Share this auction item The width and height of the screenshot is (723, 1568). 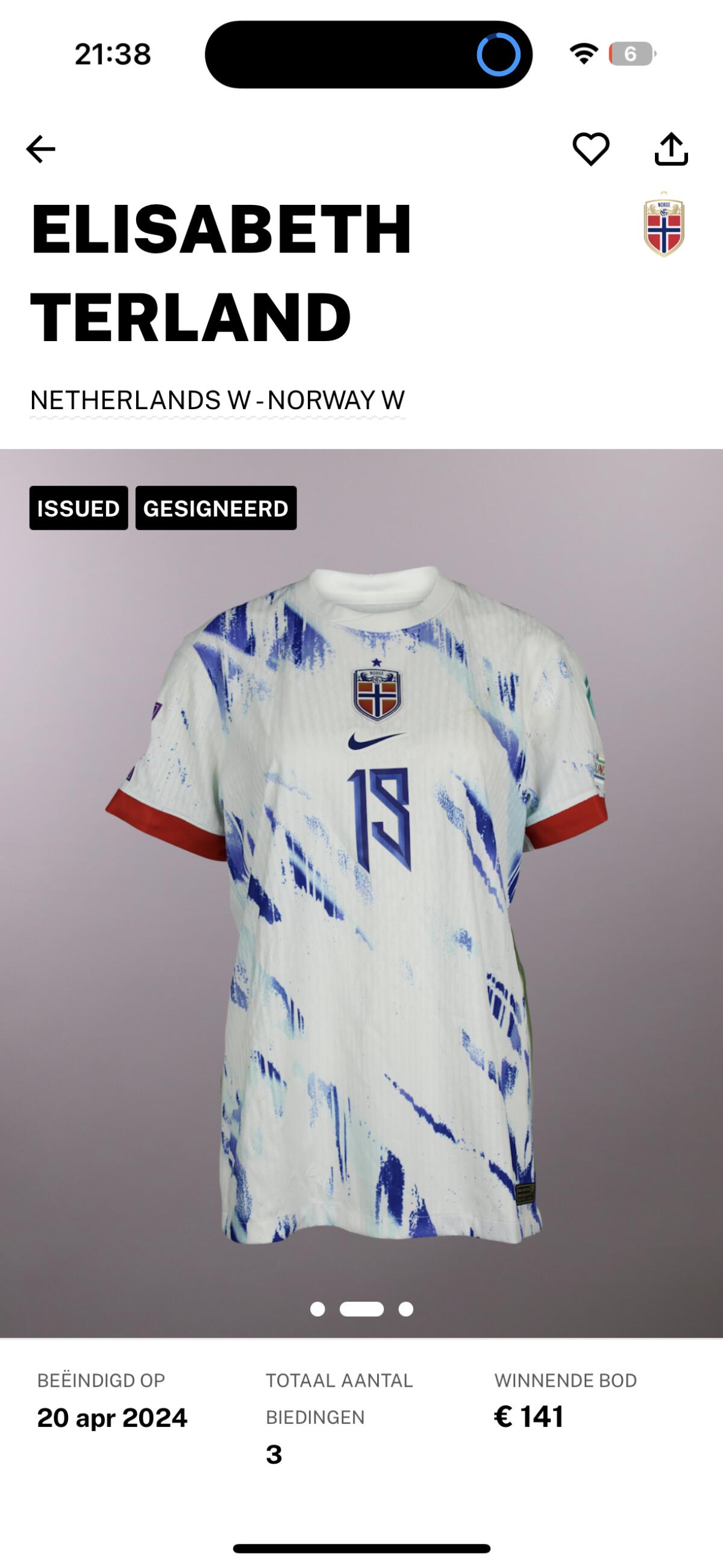pos(671,149)
